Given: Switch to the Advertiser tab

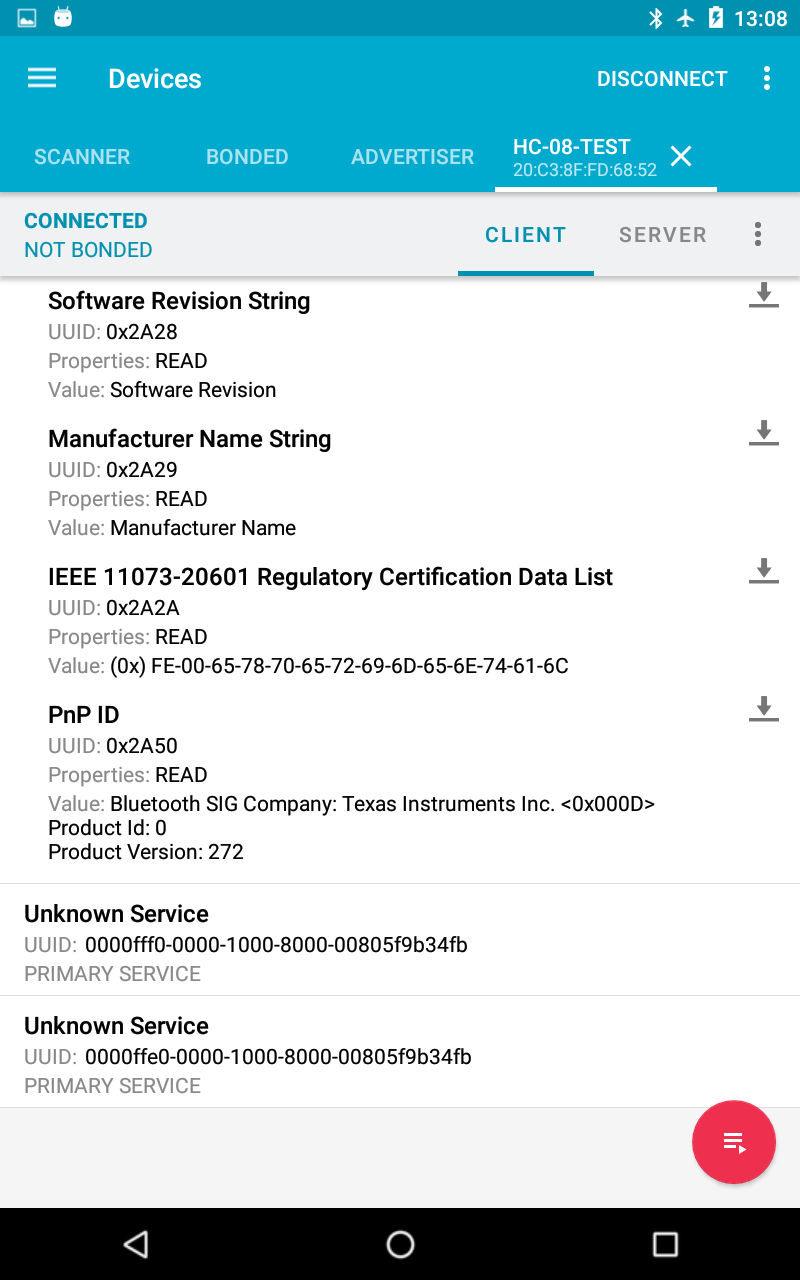Looking at the screenshot, I should [412, 157].
